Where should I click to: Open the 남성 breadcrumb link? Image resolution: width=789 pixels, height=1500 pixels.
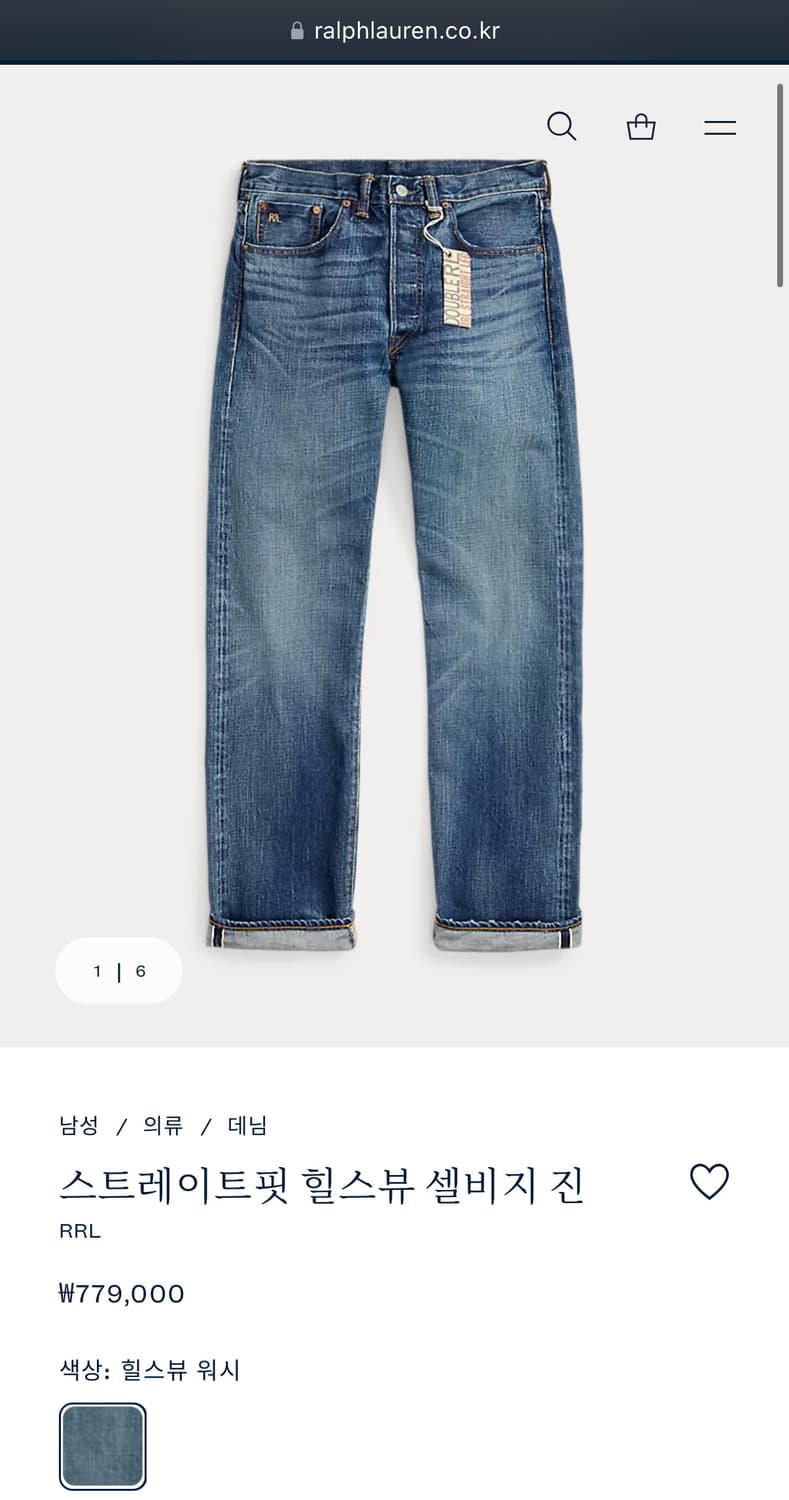click(79, 1126)
